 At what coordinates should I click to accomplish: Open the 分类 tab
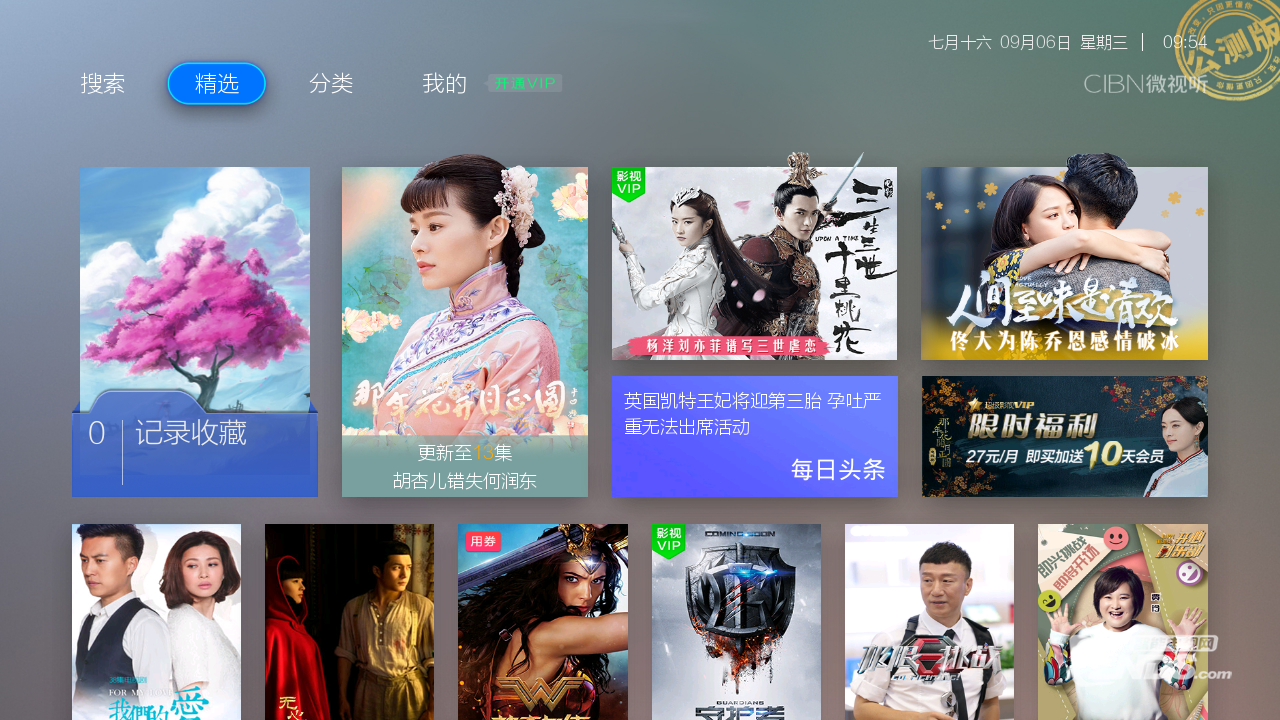click(x=331, y=84)
